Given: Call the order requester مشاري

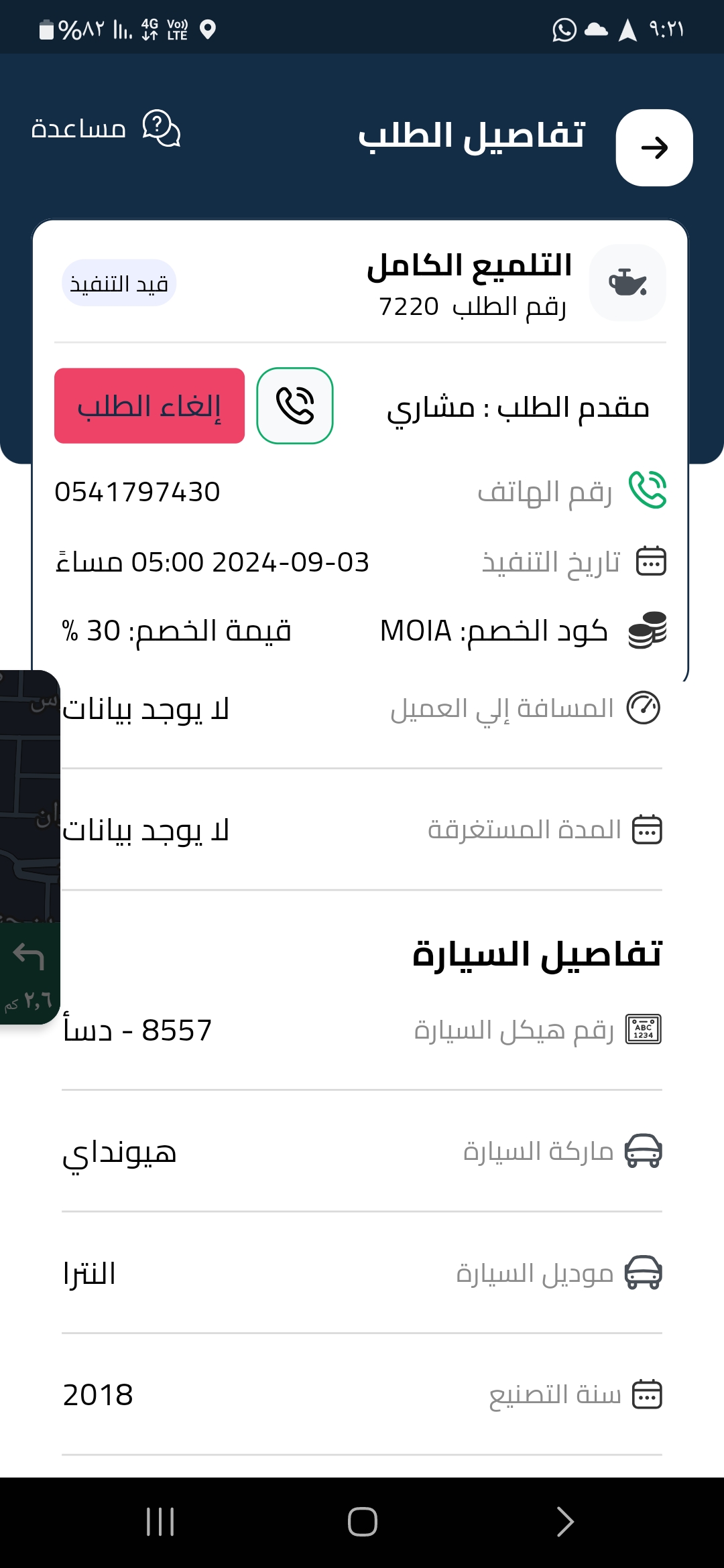Looking at the screenshot, I should (295, 405).
